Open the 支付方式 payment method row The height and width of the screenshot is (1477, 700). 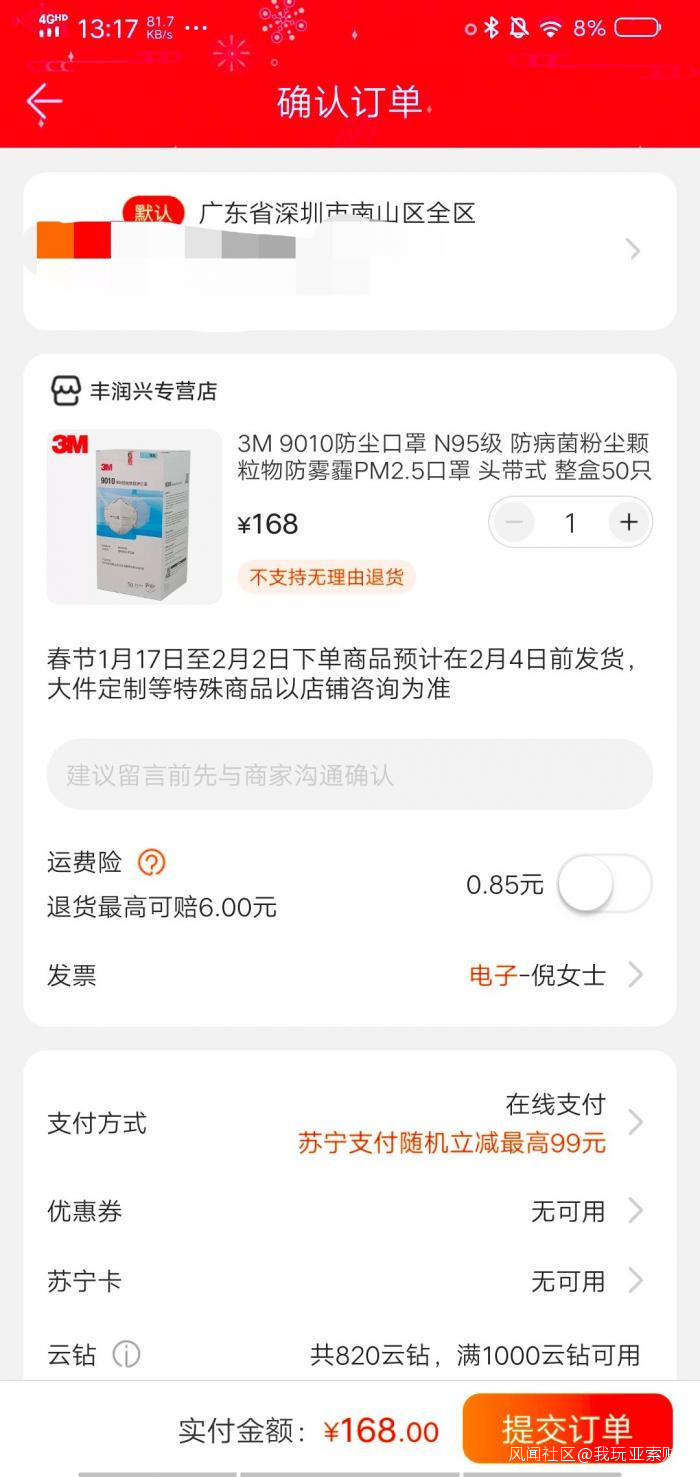(350, 1124)
